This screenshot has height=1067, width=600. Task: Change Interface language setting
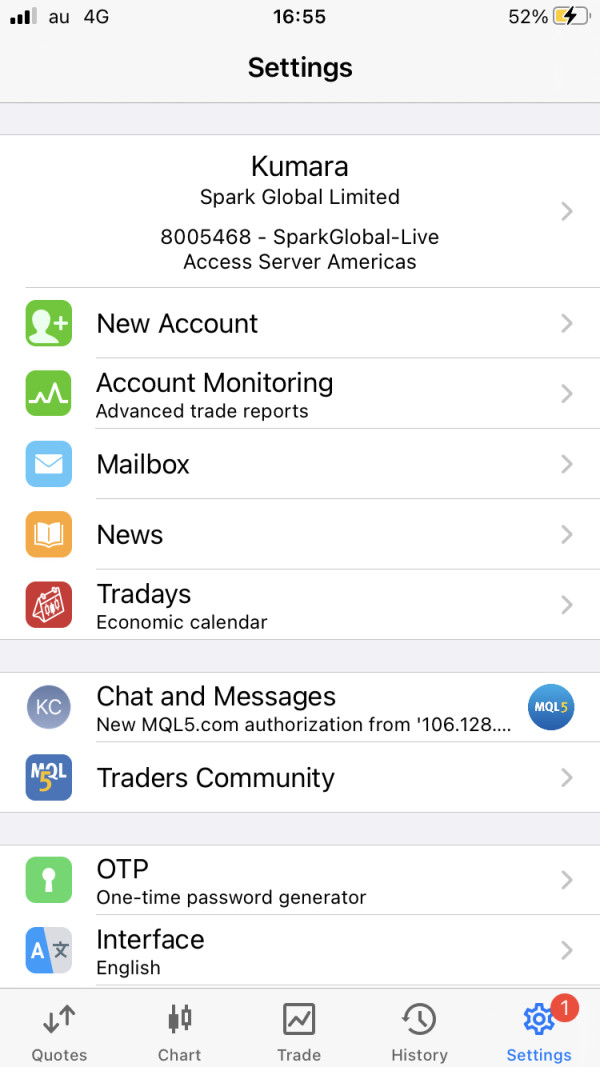tap(300, 951)
